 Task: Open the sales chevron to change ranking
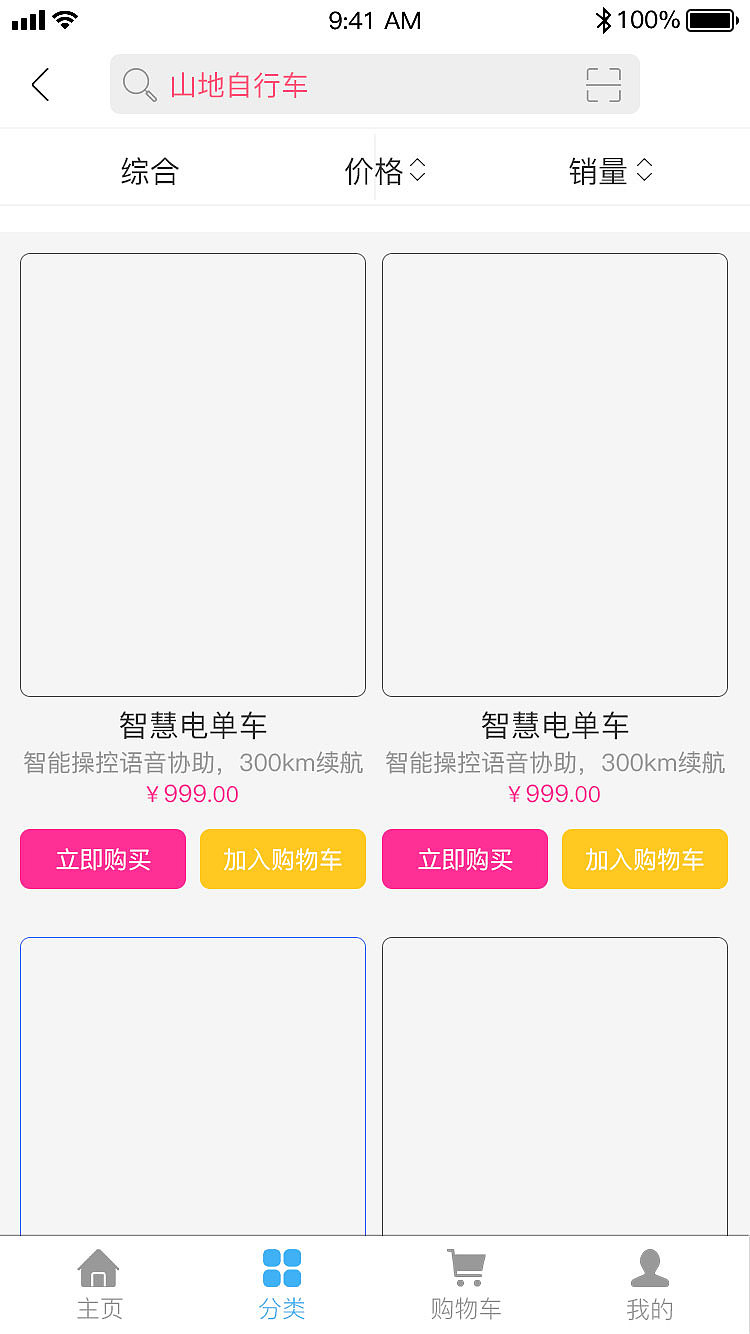pyautogui.click(x=646, y=170)
